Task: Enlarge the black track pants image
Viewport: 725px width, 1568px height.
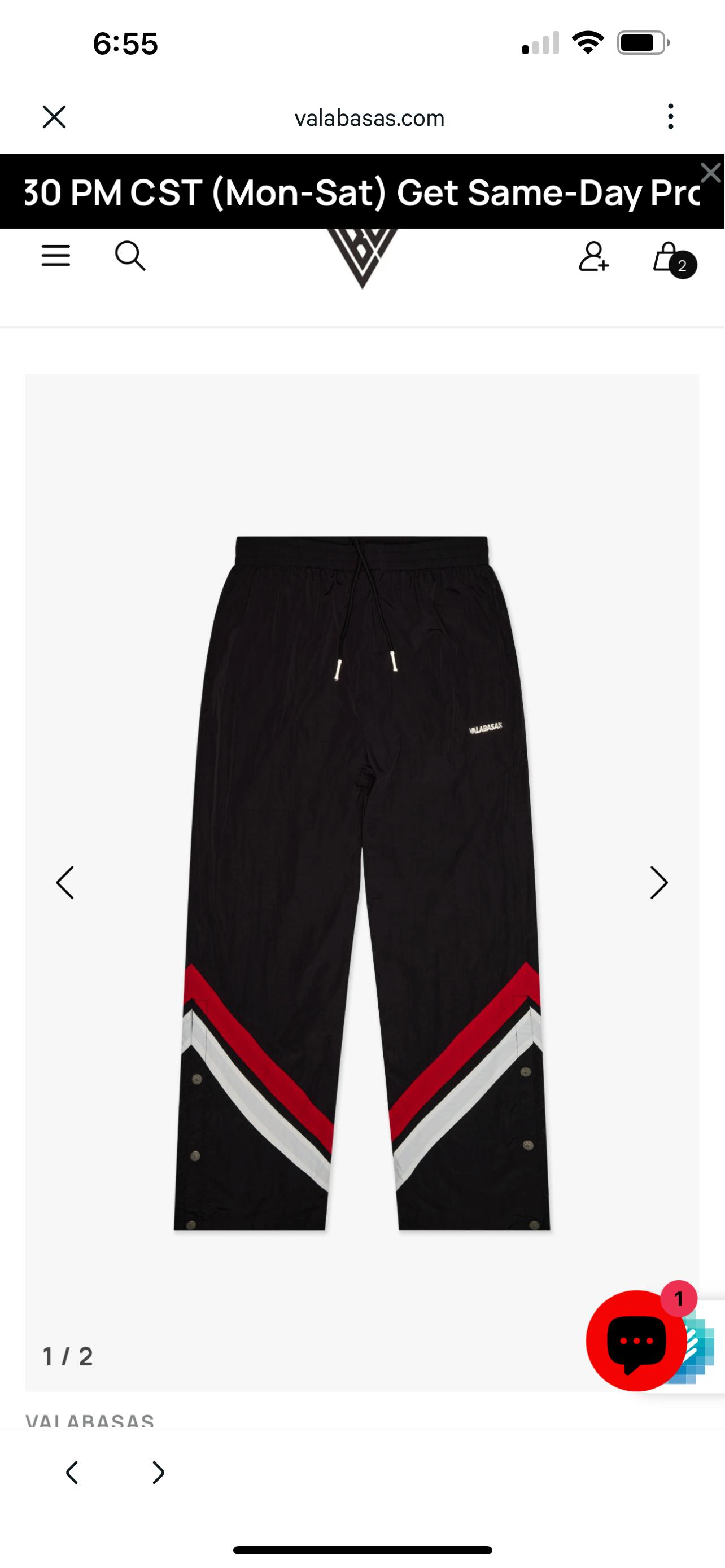Action: pyautogui.click(x=362, y=883)
